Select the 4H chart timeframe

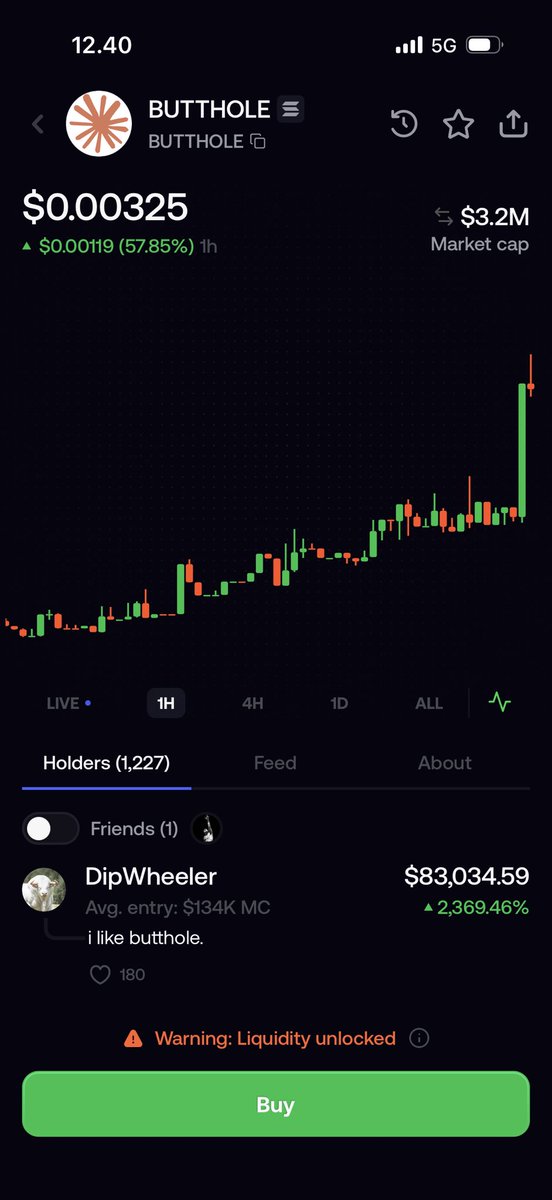[253, 703]
